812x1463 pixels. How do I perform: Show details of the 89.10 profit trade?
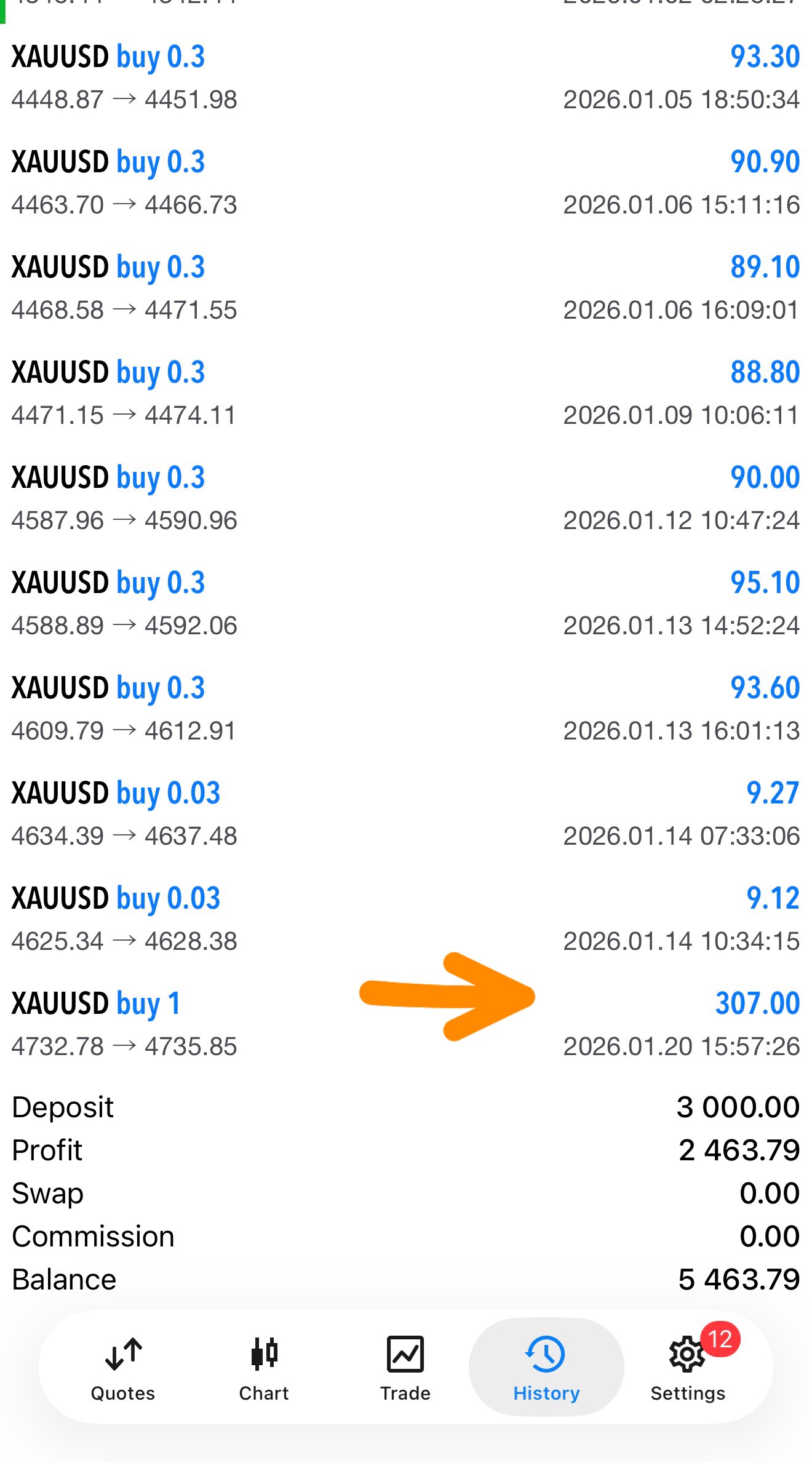(405, 288)
